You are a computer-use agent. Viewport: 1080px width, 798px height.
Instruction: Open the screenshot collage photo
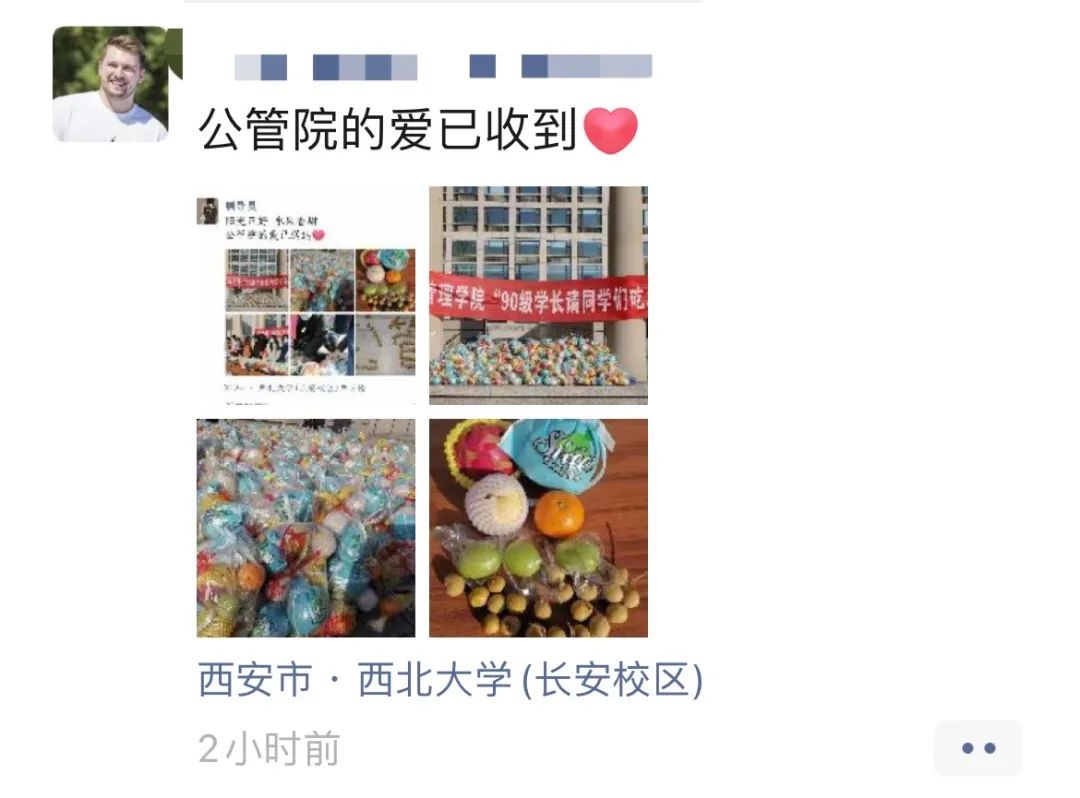306,295
